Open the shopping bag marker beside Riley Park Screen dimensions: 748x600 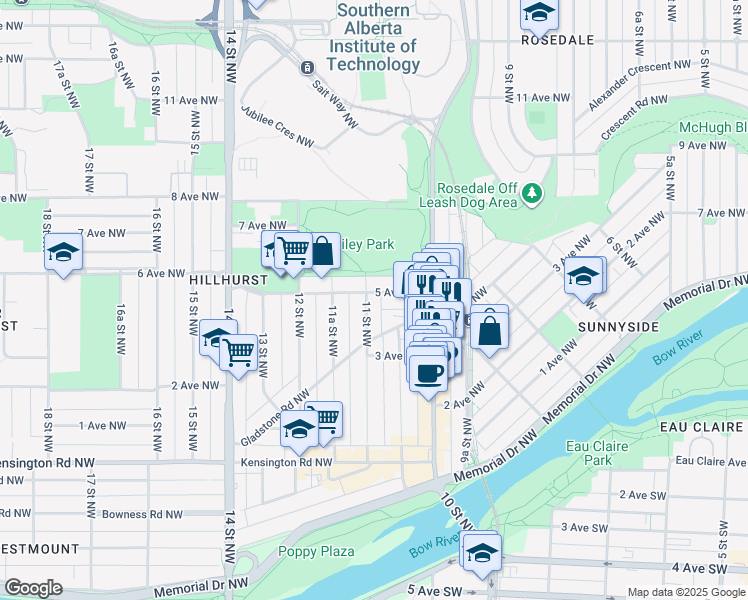(322, 253)
